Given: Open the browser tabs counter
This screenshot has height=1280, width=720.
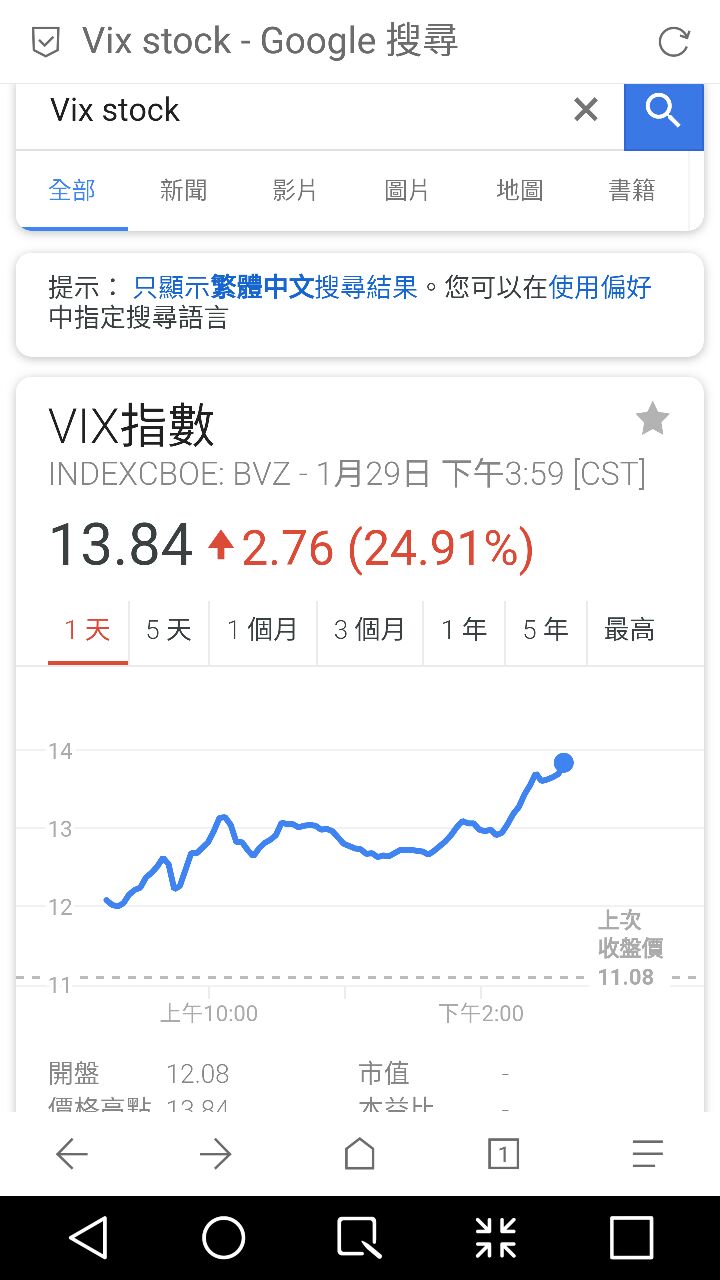Looking at the screenshot, I should click(503, 1155).
